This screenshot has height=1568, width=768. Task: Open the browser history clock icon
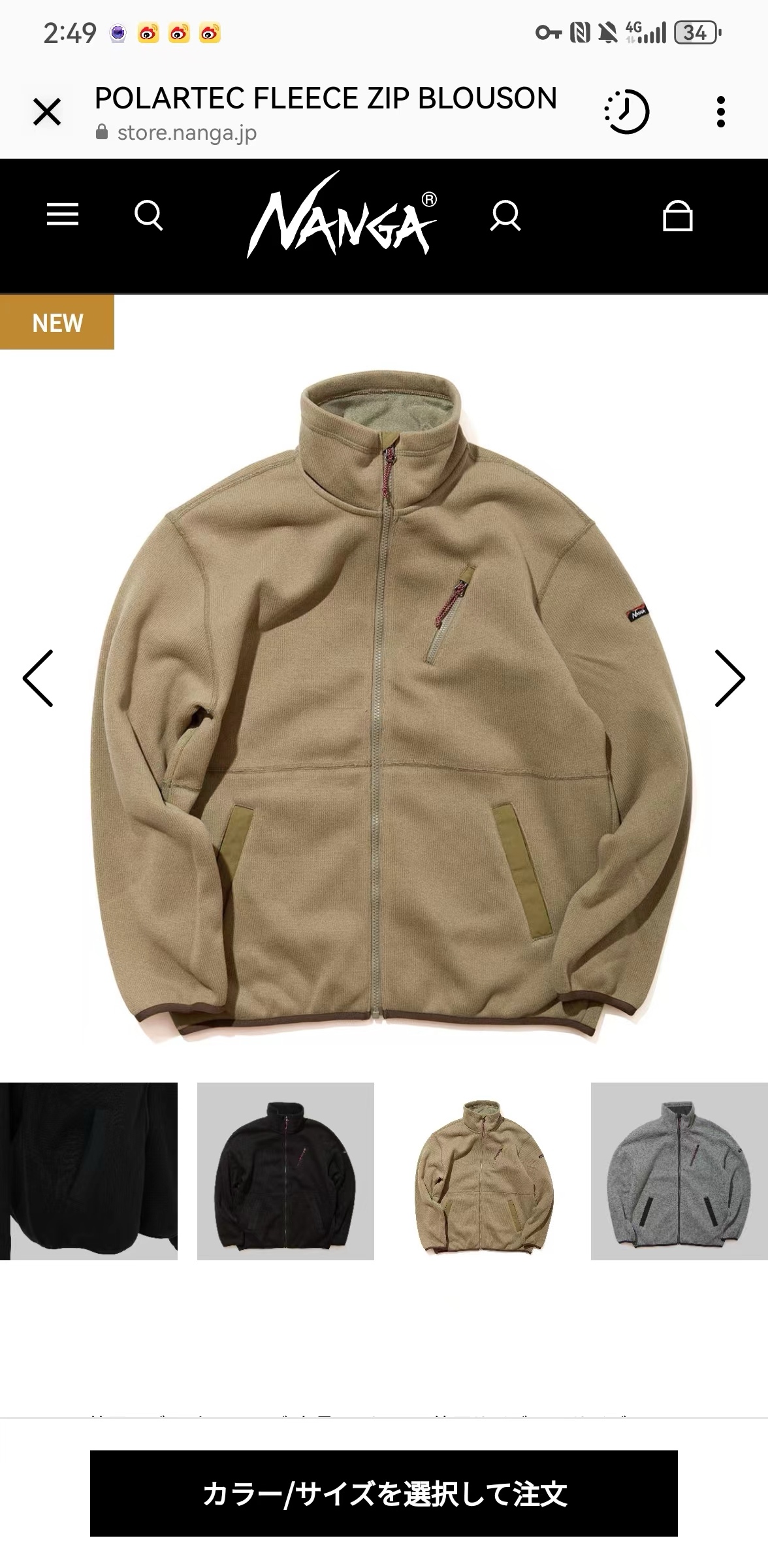point(626,112)
